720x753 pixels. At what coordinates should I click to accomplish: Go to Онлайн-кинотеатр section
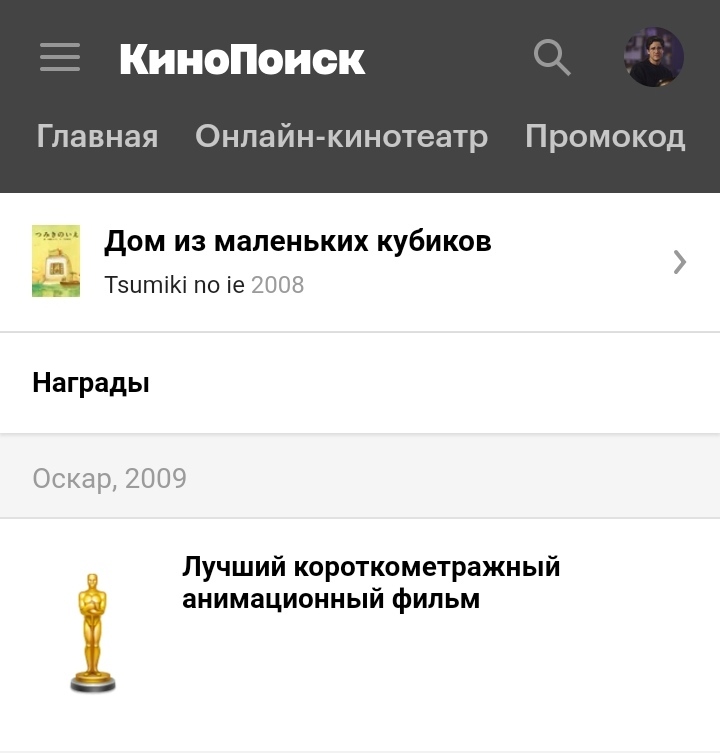[341, 136]
